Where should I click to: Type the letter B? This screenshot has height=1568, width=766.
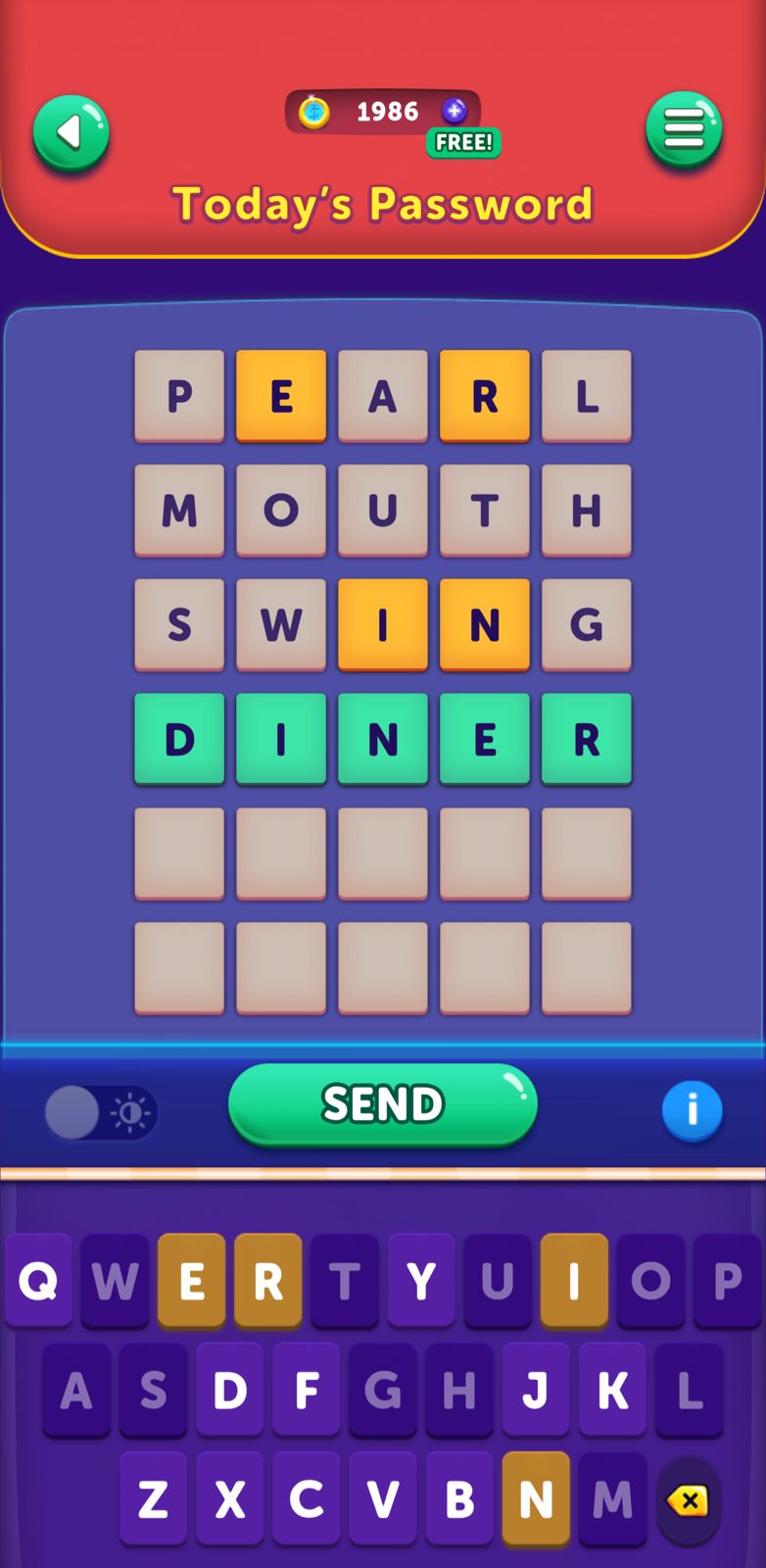(x=459, y=1499)
